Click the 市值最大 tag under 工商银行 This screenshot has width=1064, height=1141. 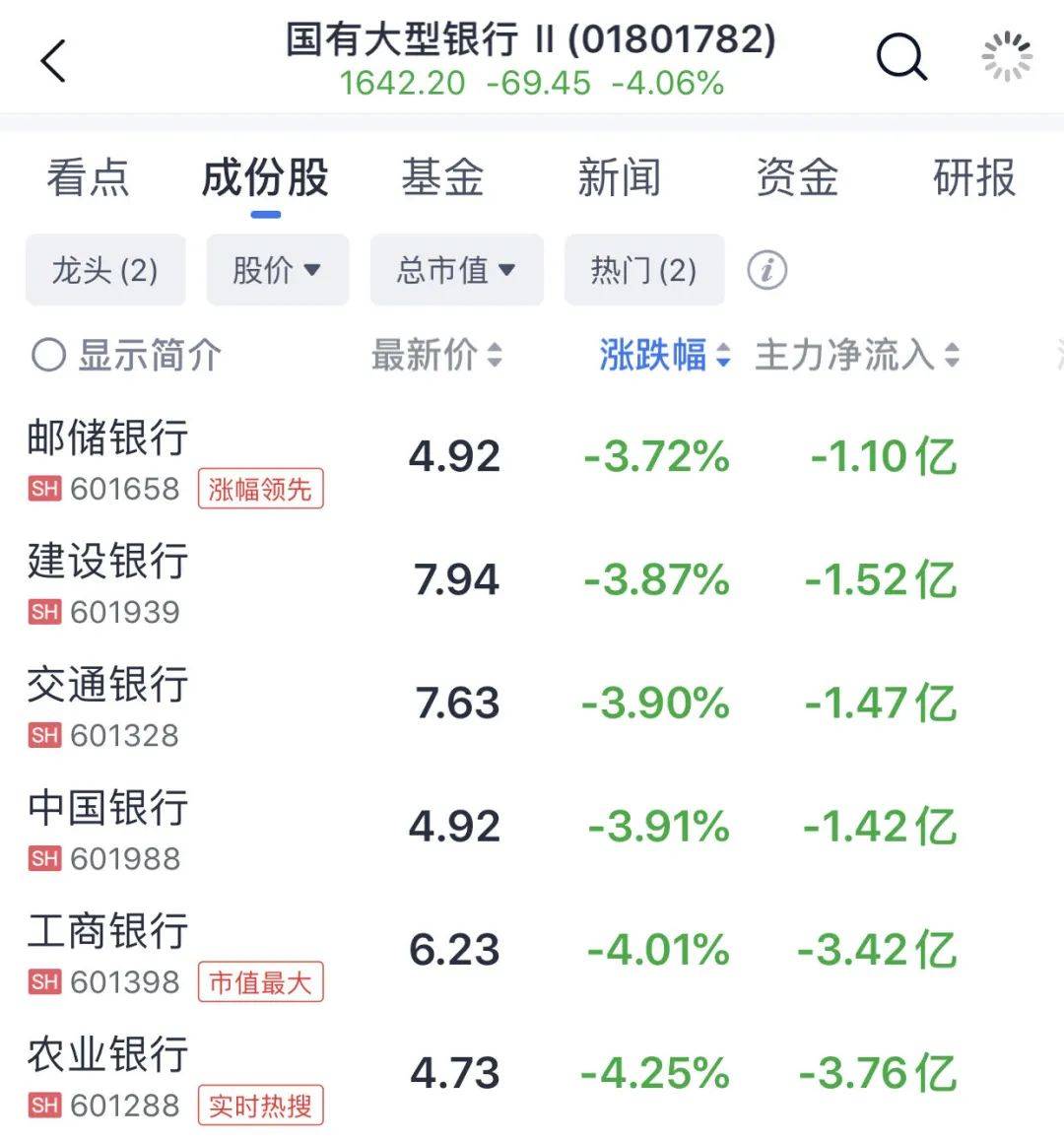coord(260,982)
